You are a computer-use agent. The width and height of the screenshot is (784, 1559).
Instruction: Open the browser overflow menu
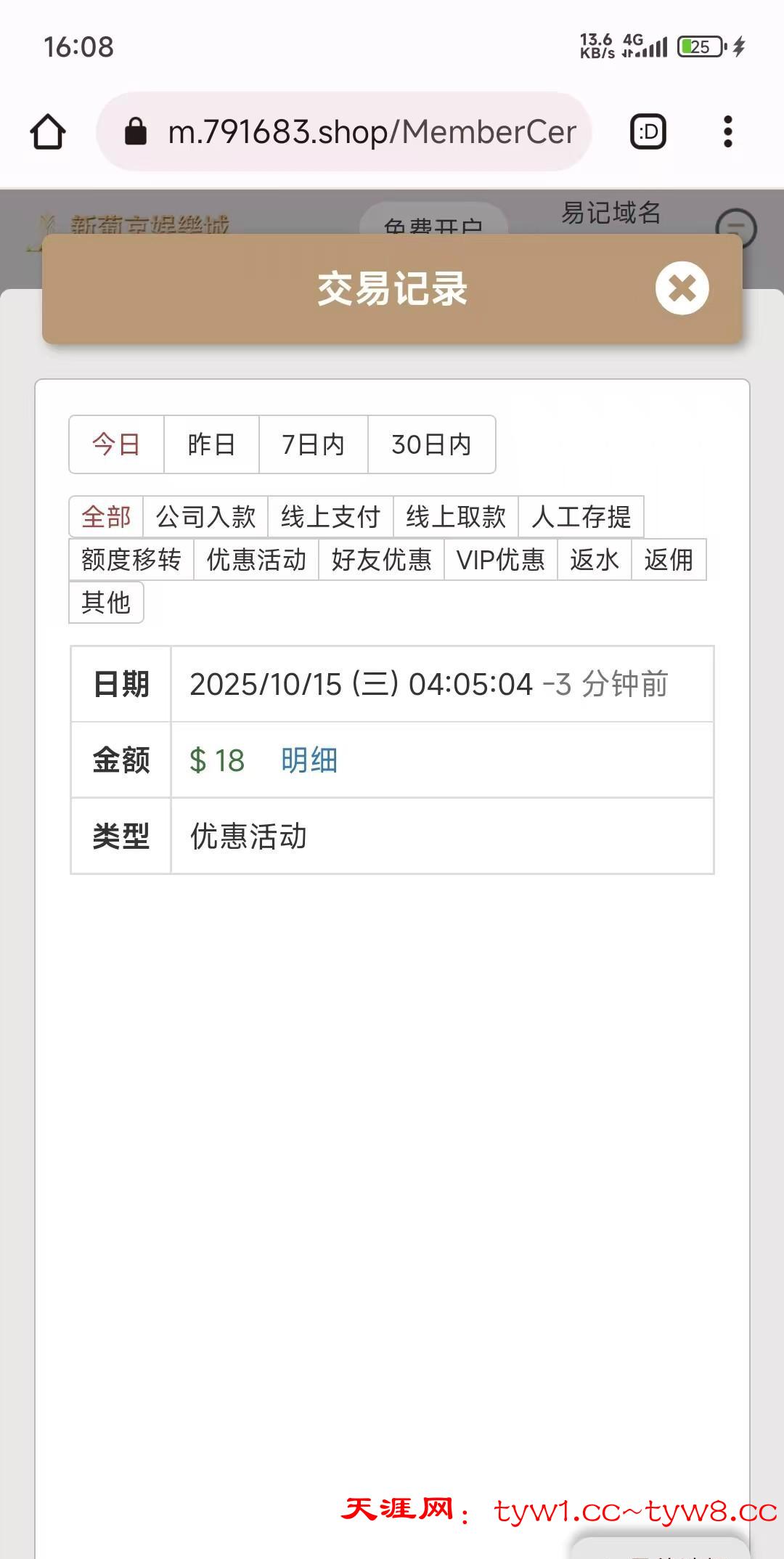(727, 131)
